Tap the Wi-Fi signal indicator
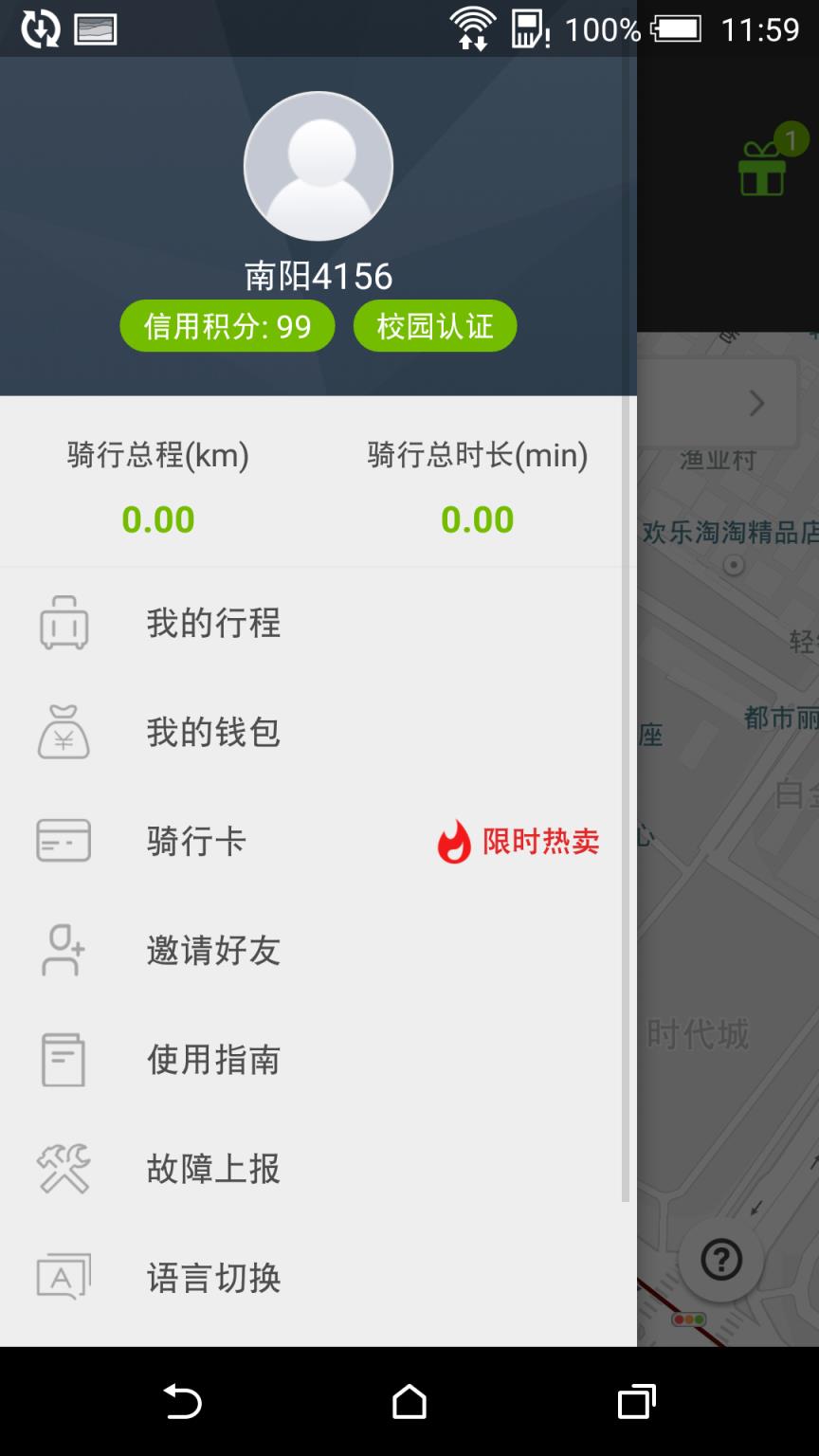819x1456 pixels. click(471, 28)
